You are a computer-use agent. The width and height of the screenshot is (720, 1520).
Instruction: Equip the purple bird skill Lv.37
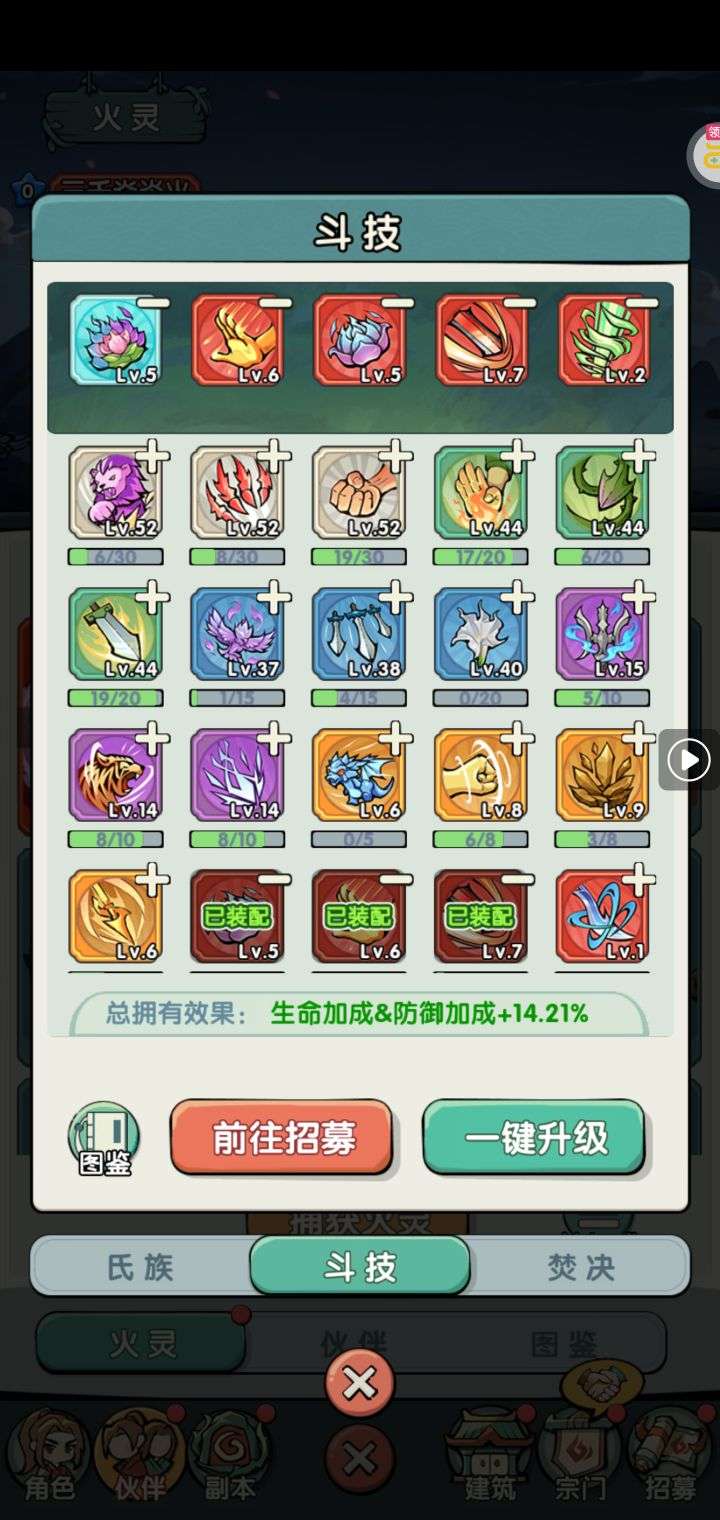point(274,600)
